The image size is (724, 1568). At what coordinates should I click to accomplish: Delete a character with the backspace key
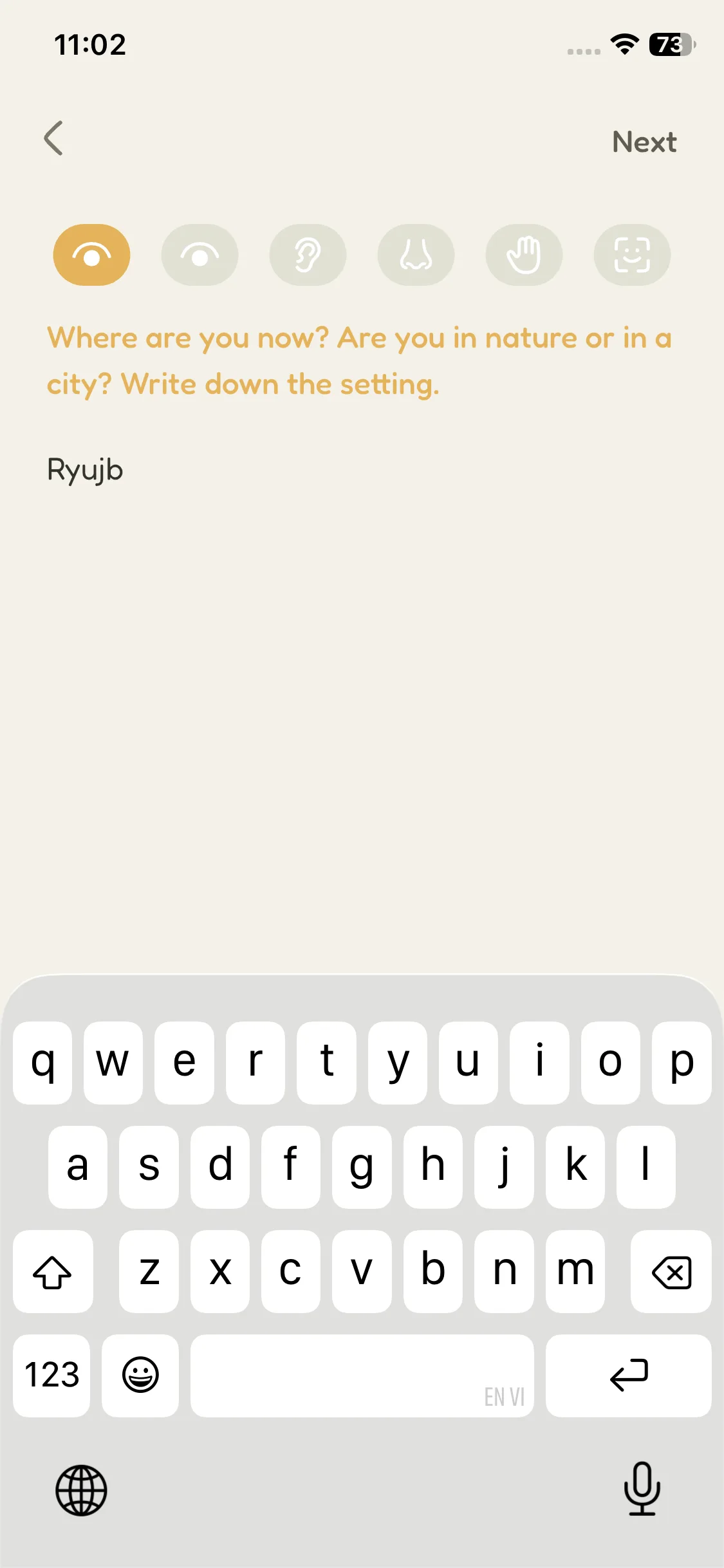pos(671,1272)
